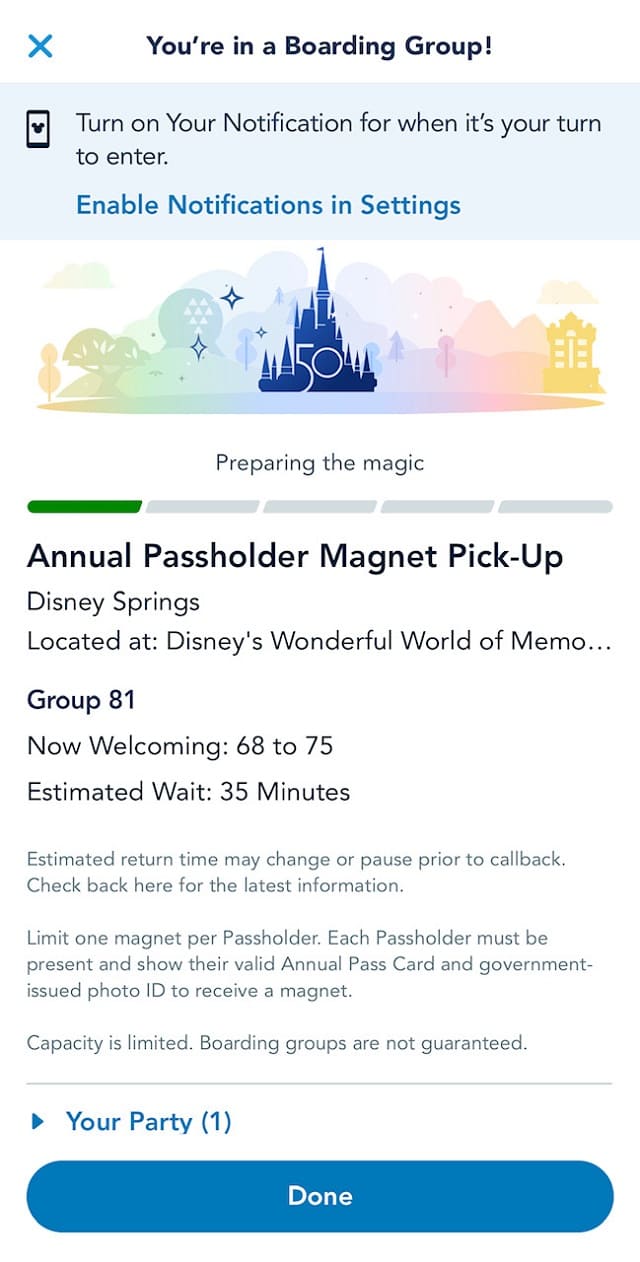Viewport: 640px width, 1262px height.
Task: Expand the Your Party section
Action: [x=132, y=1122]
